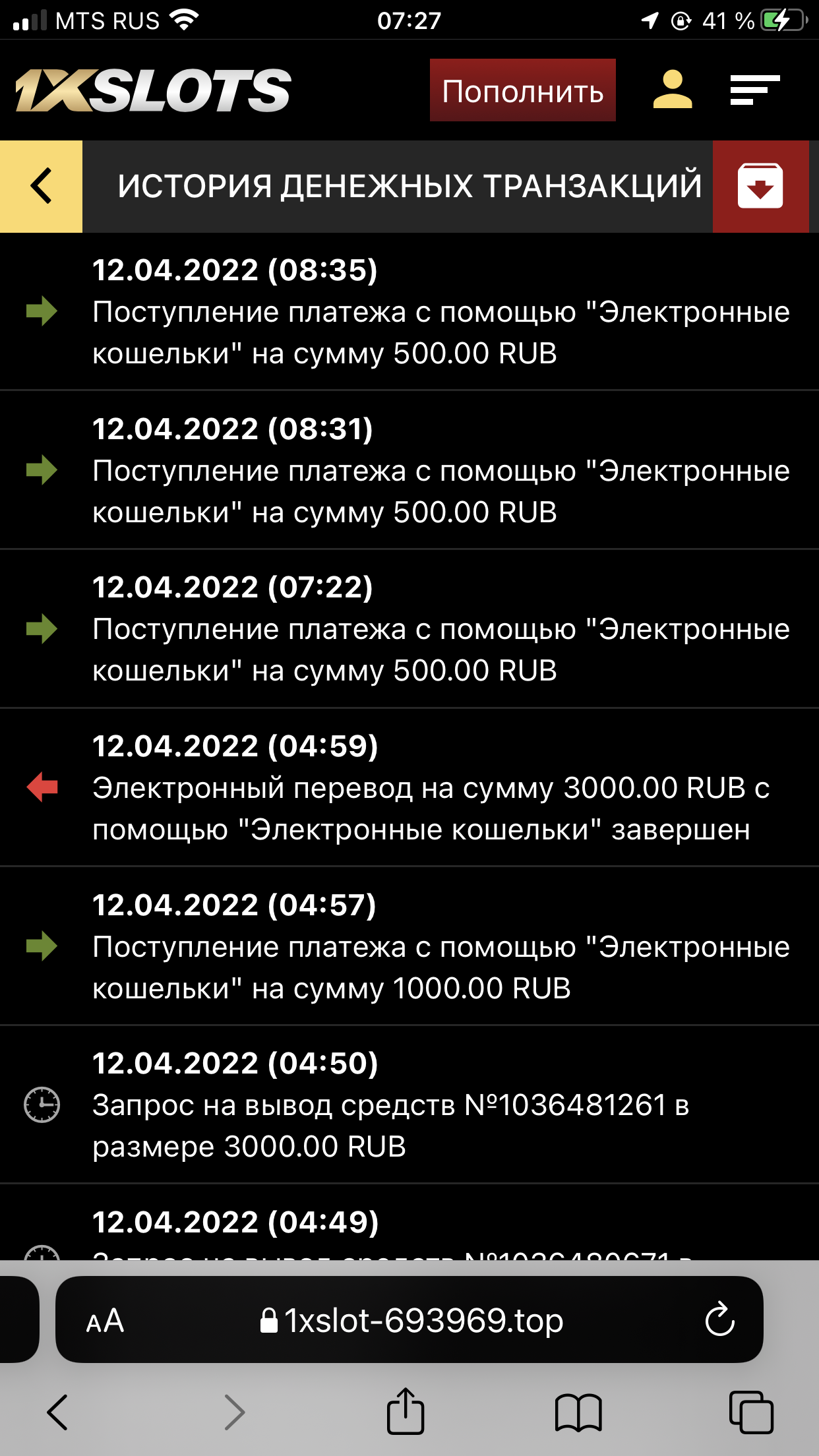819x1456 pixels.
Task: Open Safari bookmarks
Action: 578,1412
